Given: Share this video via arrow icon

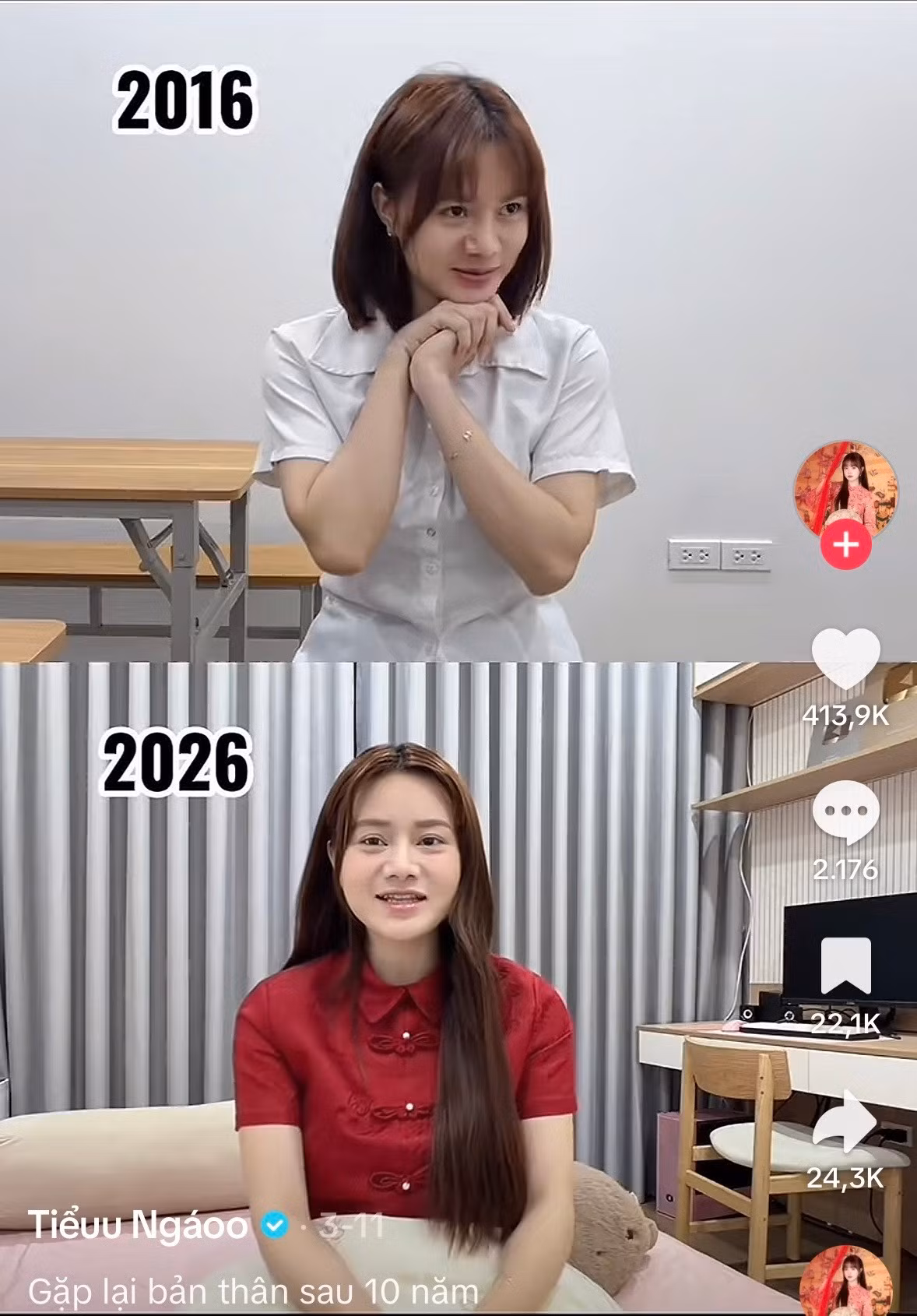Looking at the screenshot, I should (845, 1121).
